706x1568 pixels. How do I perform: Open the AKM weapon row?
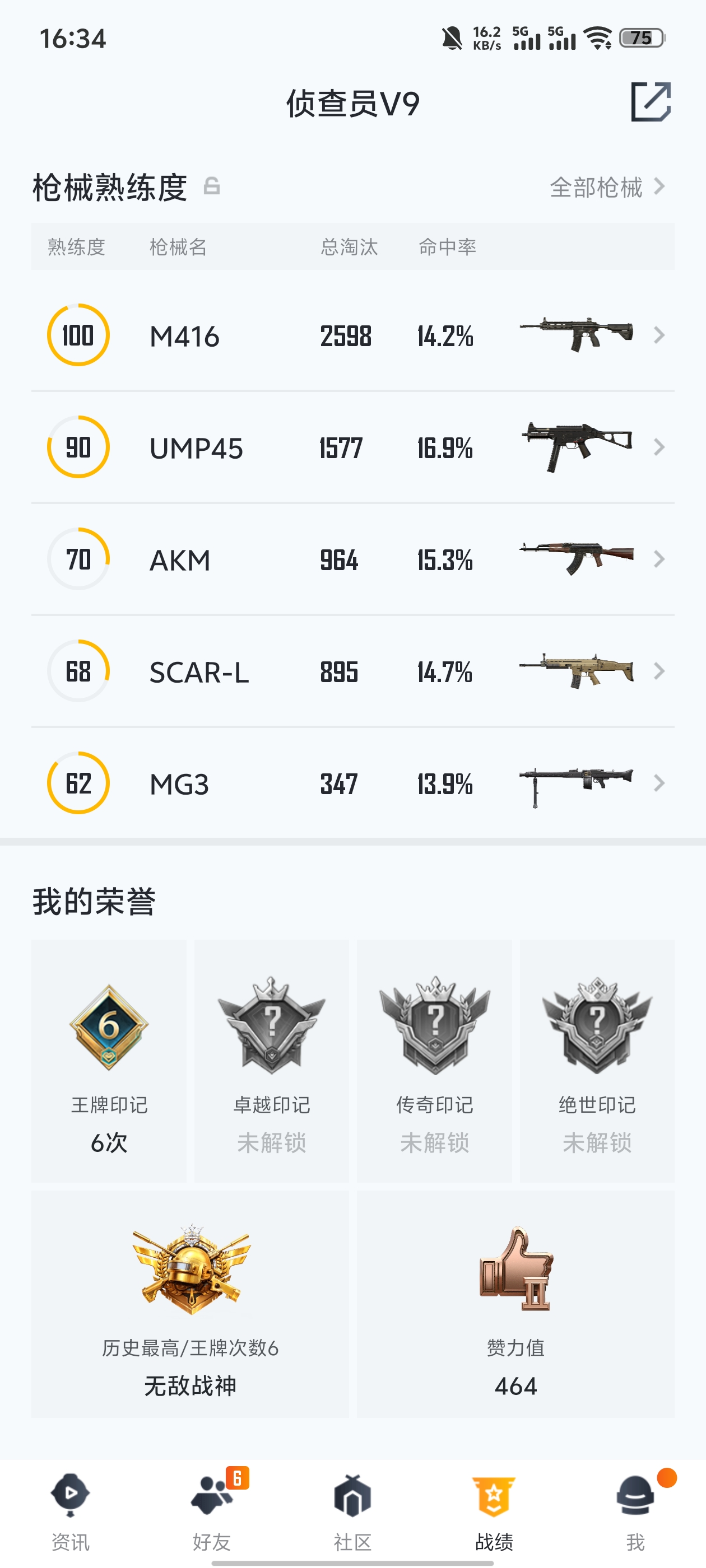[352, 559]
